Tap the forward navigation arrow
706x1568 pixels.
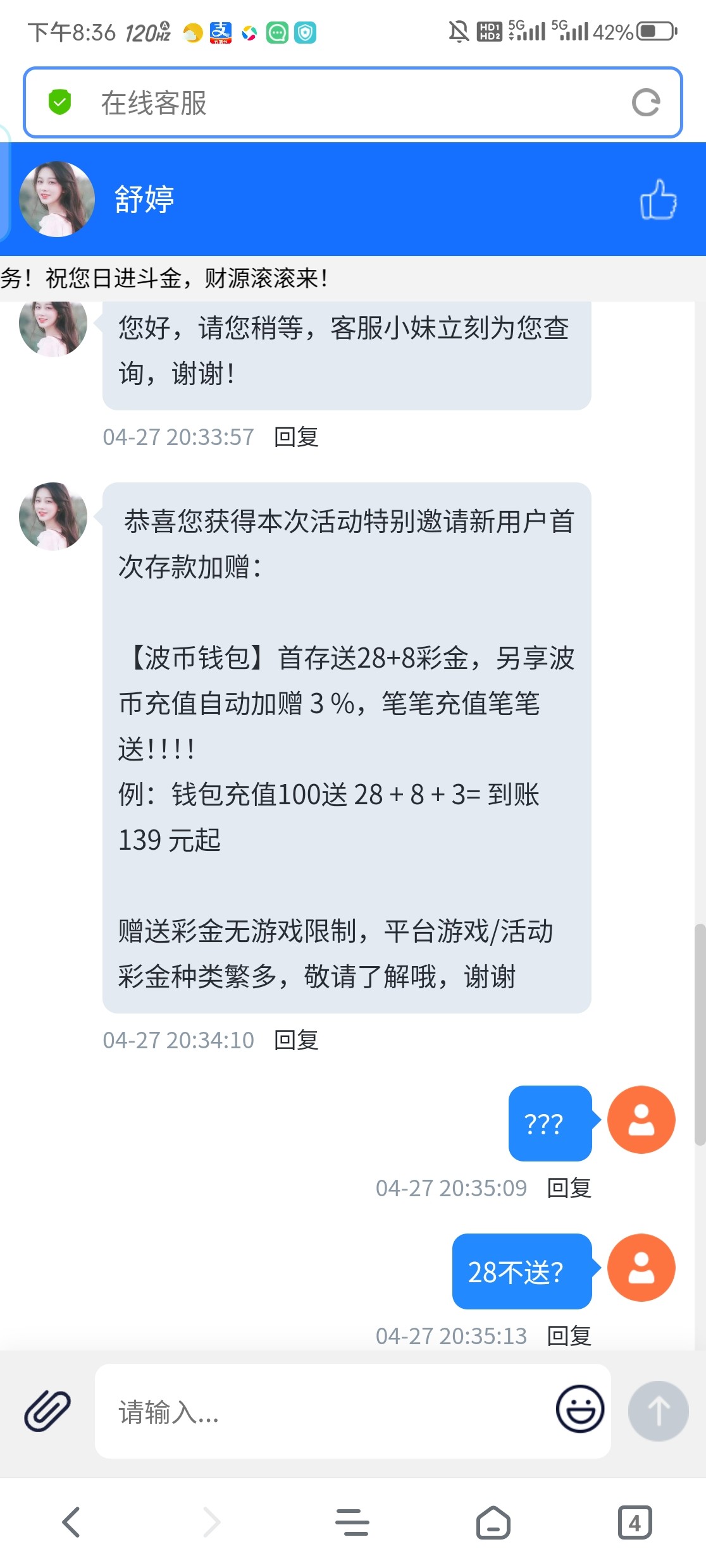[211, 1521]
